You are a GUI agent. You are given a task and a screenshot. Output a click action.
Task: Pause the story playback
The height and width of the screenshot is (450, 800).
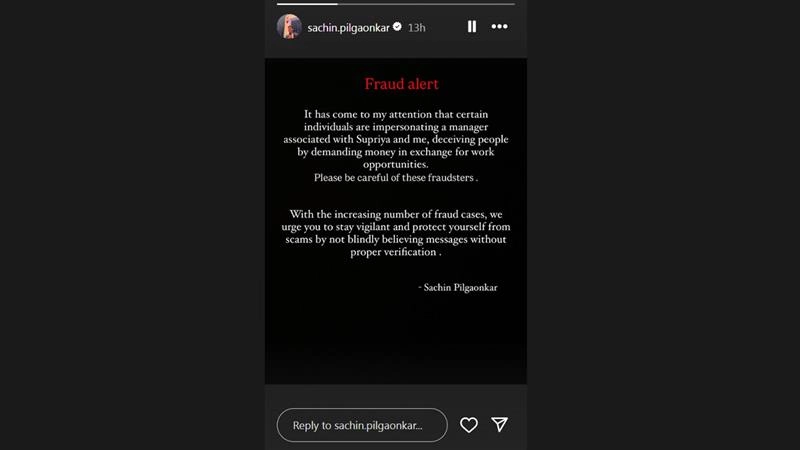[x=472, y=27]
